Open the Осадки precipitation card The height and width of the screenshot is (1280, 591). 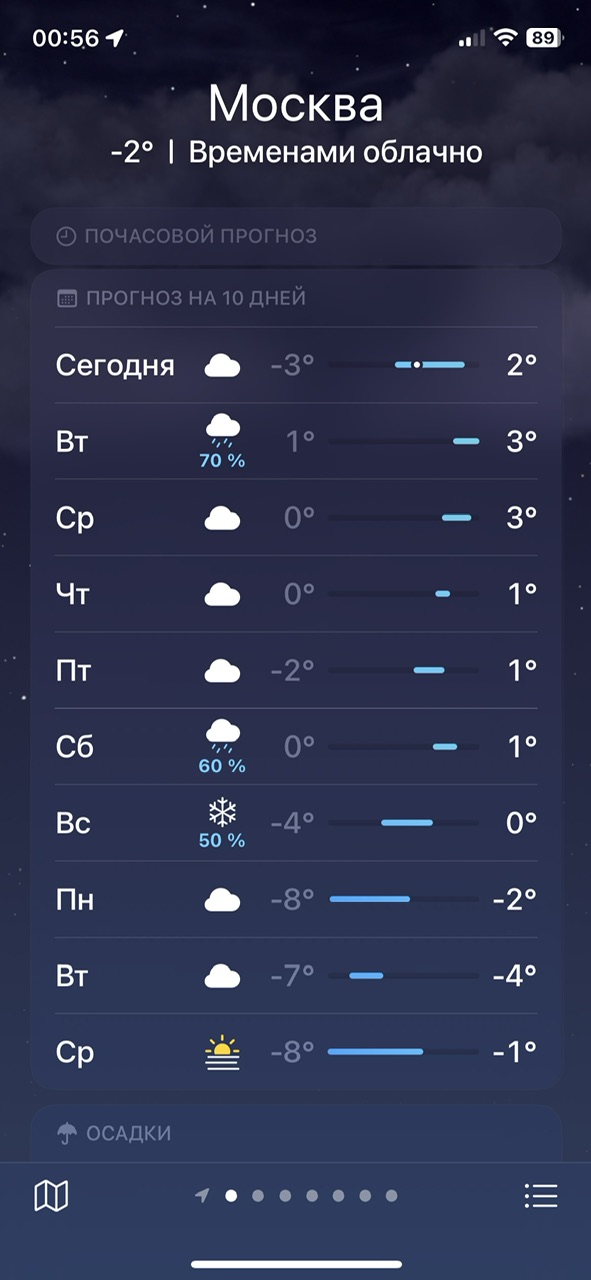296,1133
